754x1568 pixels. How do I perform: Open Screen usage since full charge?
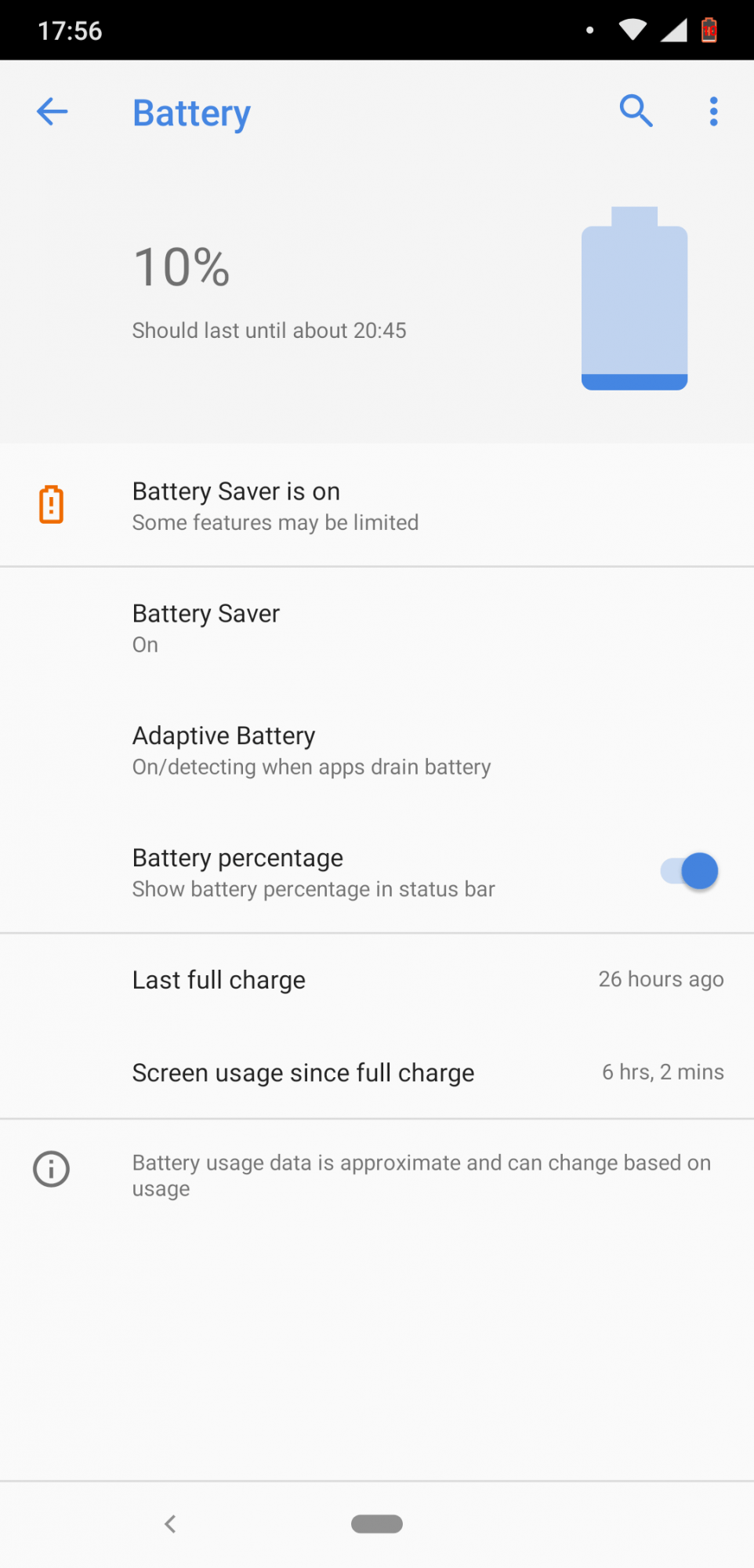[x=376, y=1073]
